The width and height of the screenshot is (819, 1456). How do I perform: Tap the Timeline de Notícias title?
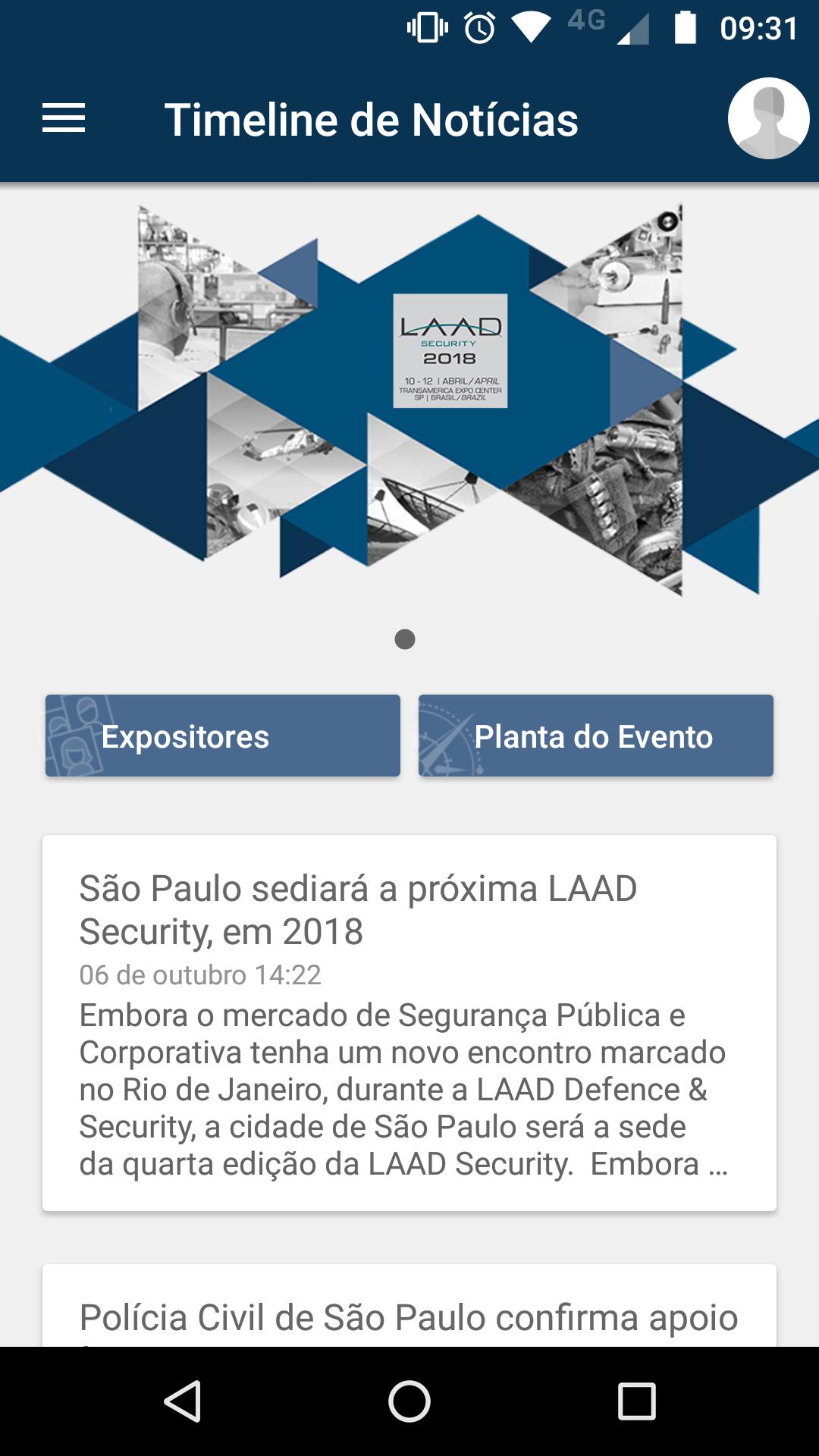click(371, 118)
